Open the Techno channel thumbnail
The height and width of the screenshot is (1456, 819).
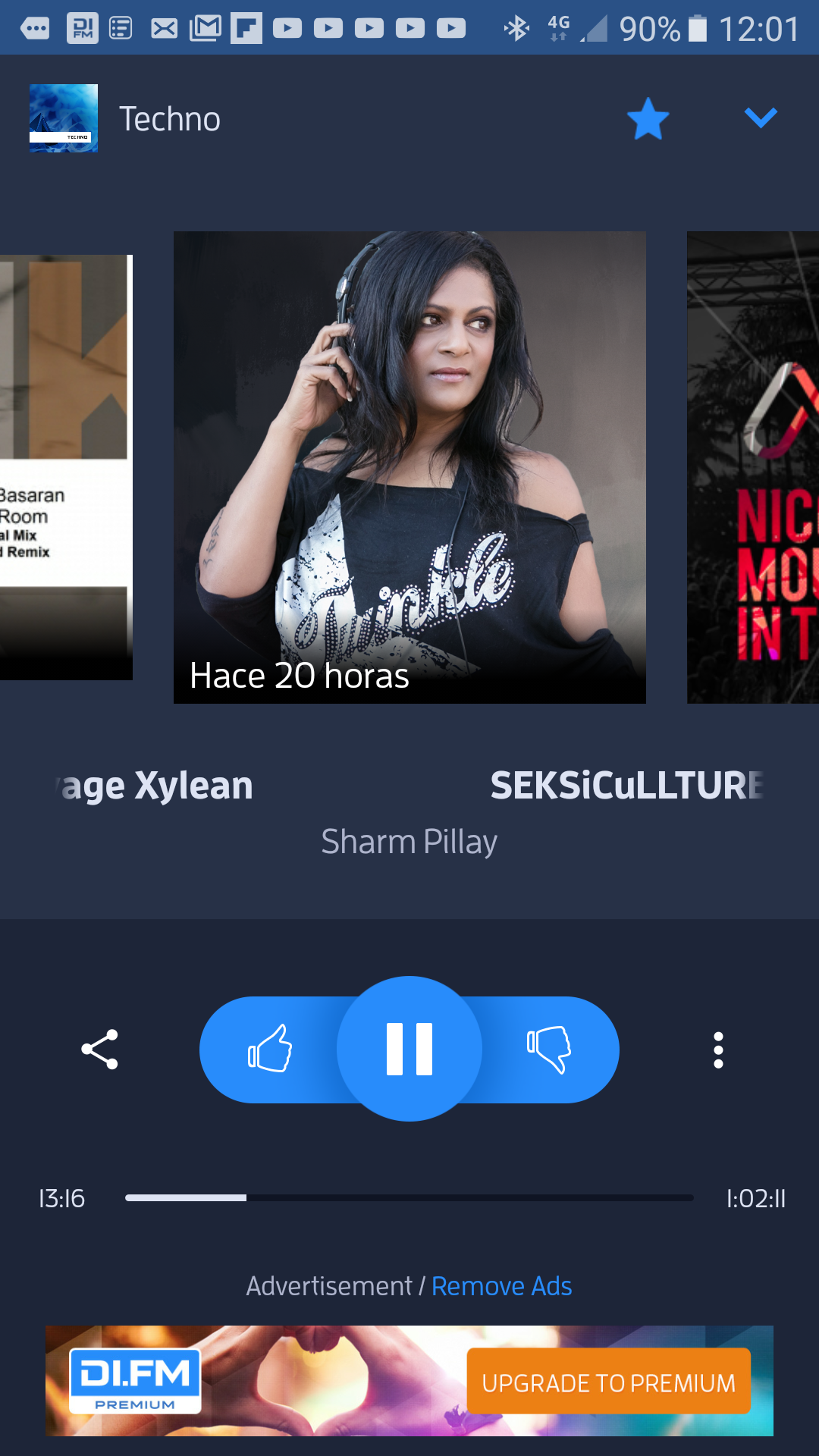click(64, 118)
